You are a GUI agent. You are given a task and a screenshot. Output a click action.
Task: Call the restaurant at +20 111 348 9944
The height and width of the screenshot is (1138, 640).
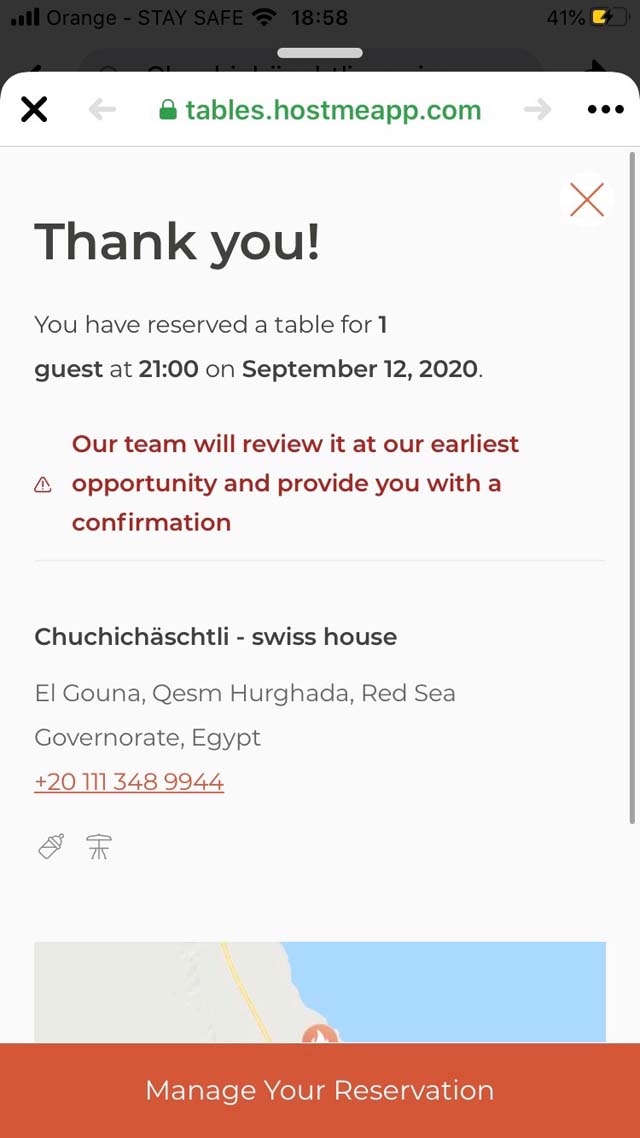click(x=129, y=782)
